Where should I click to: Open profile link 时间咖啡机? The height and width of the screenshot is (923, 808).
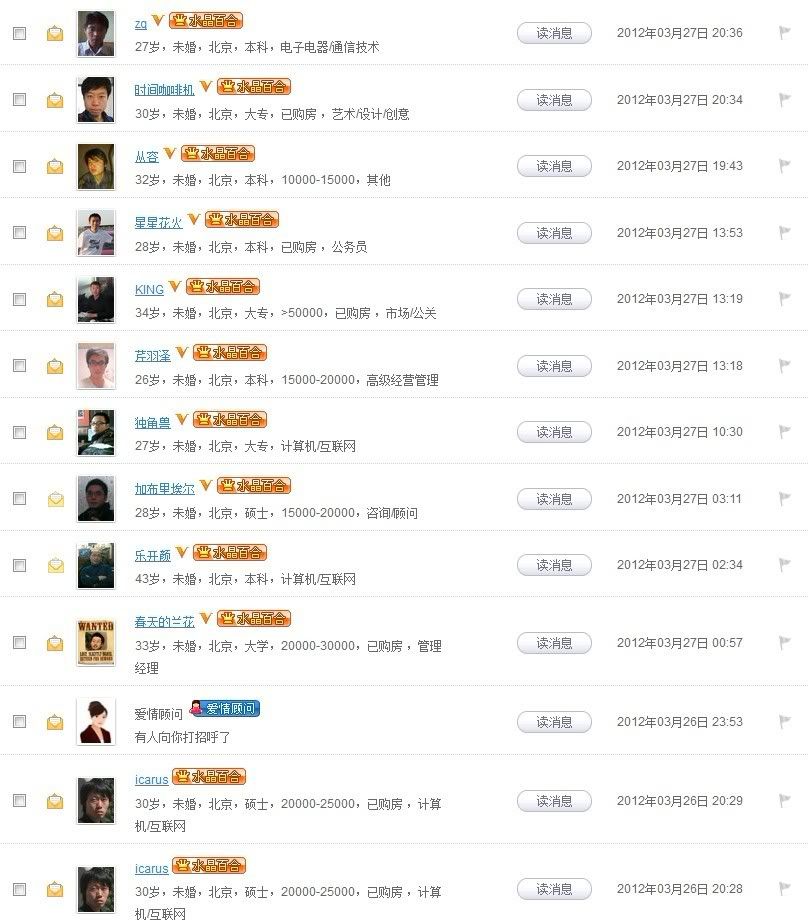pyautogui.click(x=164, y=90)
